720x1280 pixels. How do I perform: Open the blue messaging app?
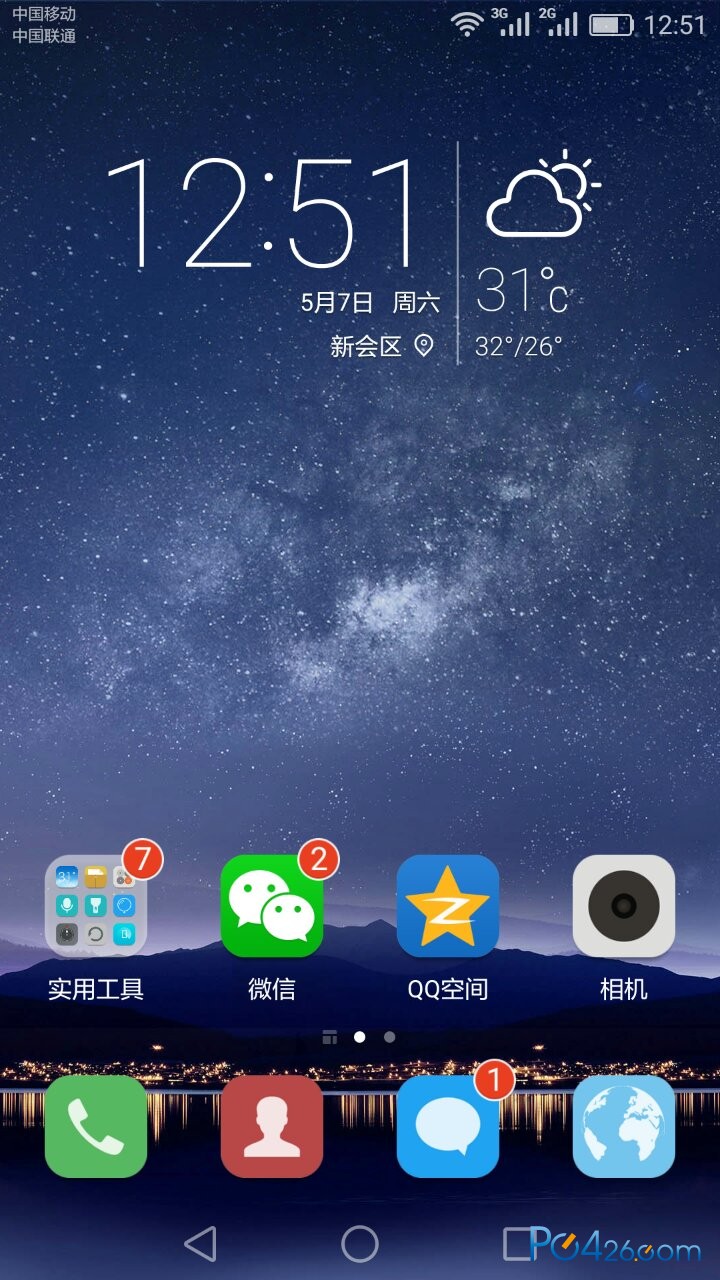[447, 1126]
